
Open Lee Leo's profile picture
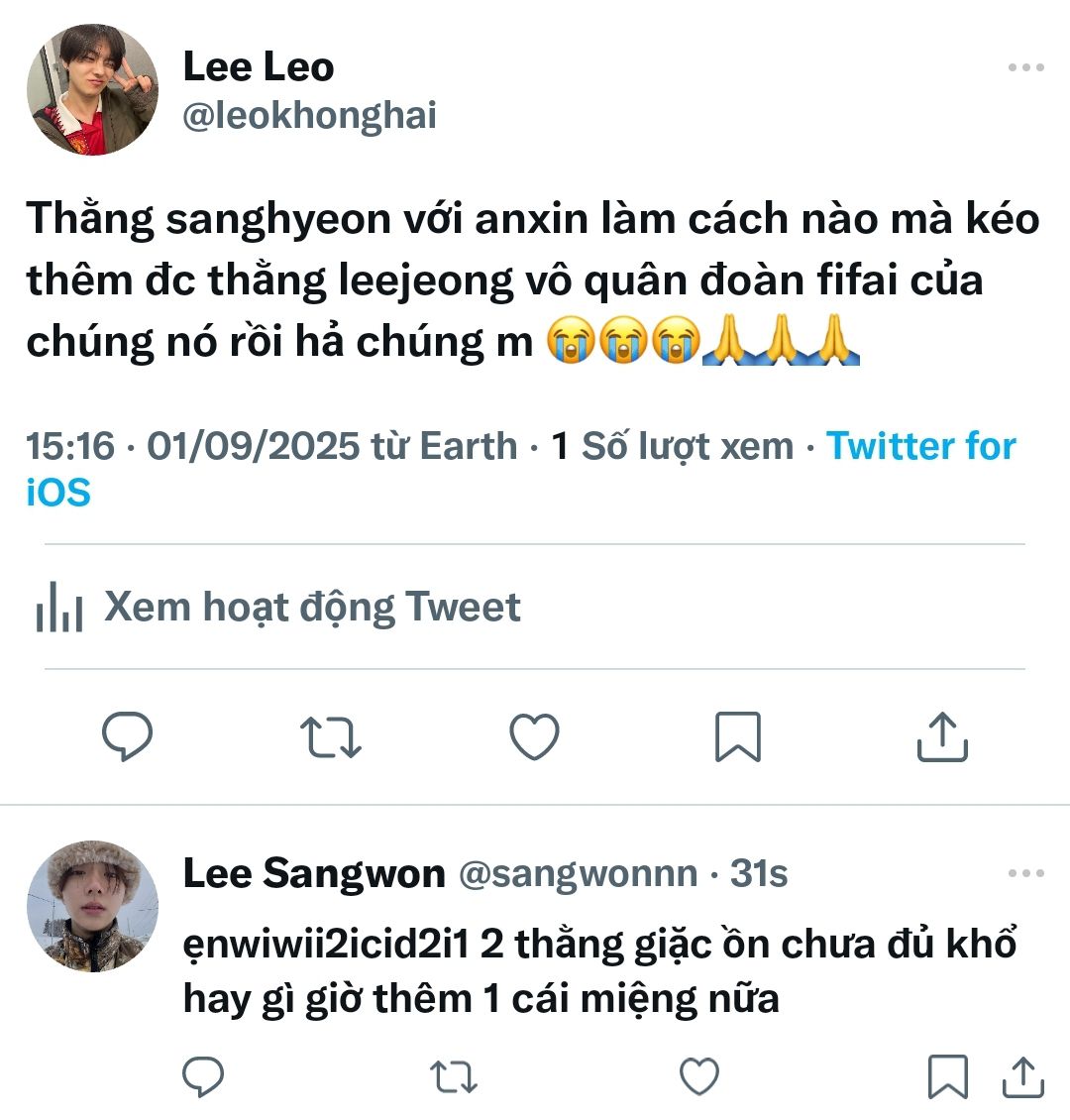coord(92,90)
